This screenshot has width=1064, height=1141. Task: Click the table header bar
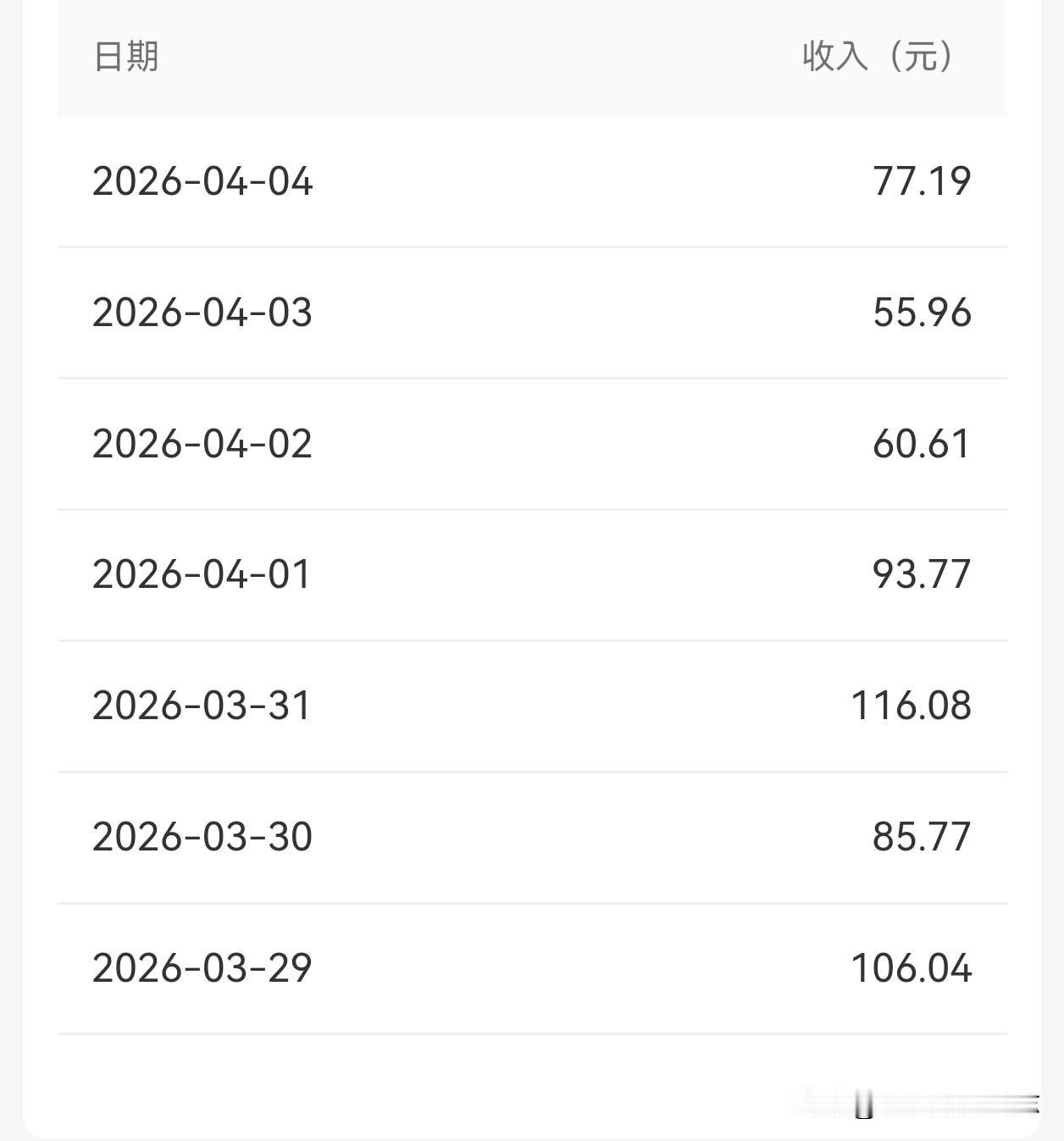(x=532, y=58)
